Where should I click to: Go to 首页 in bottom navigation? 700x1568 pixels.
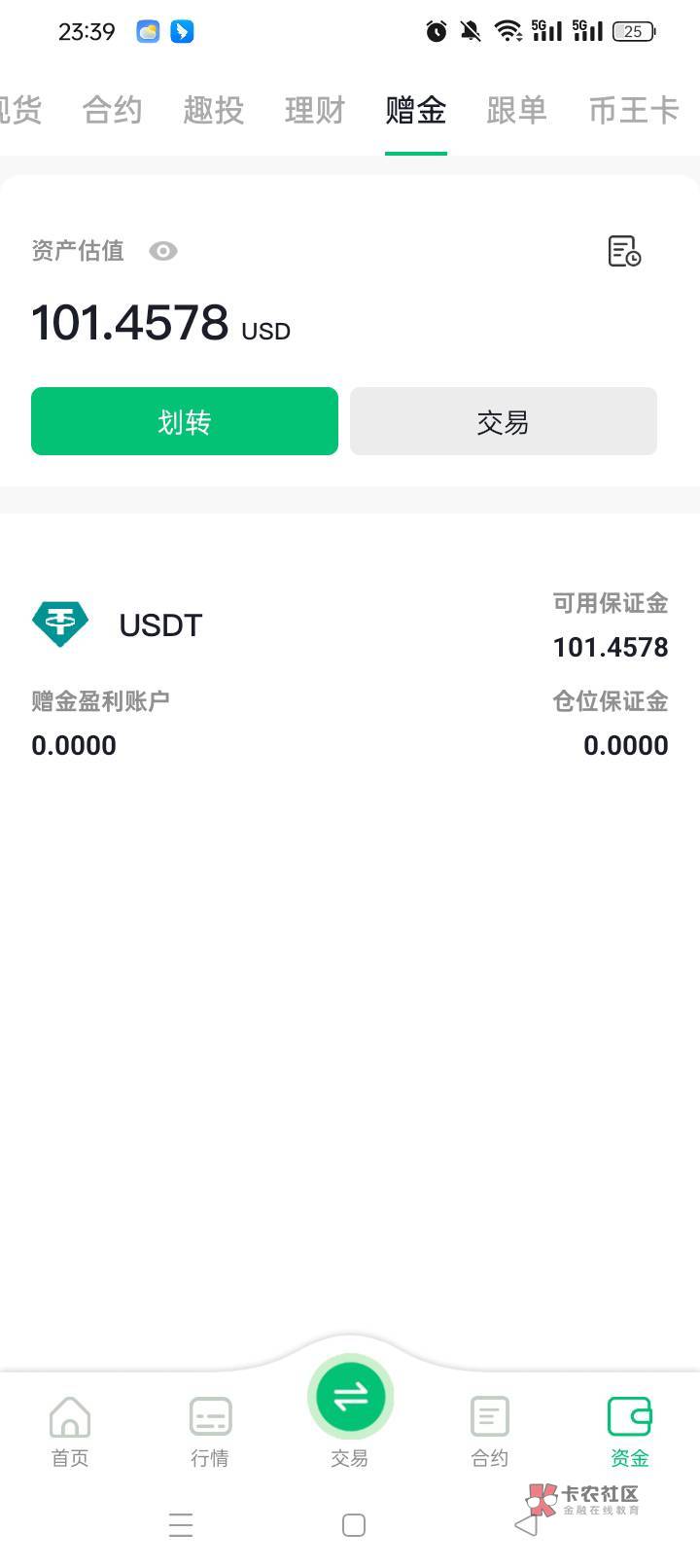coord(70,1430)
